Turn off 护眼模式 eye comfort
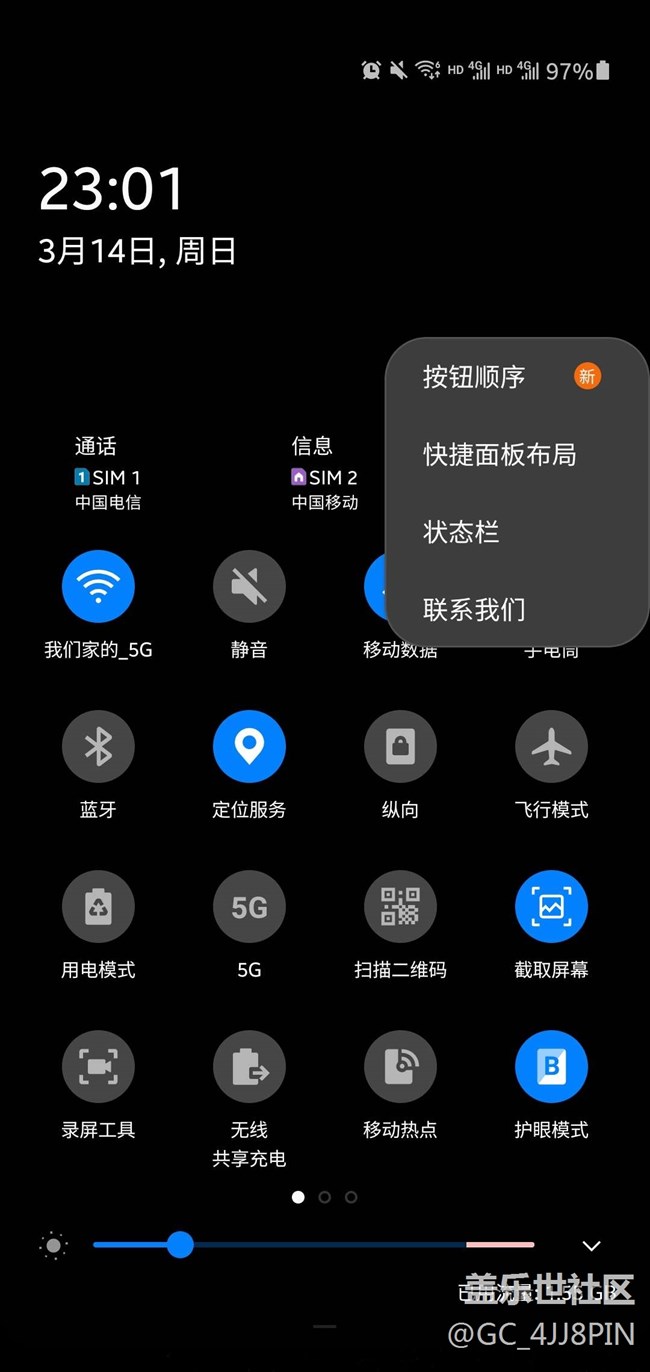Viewport: 650px width, 1372px height. 551,1066
